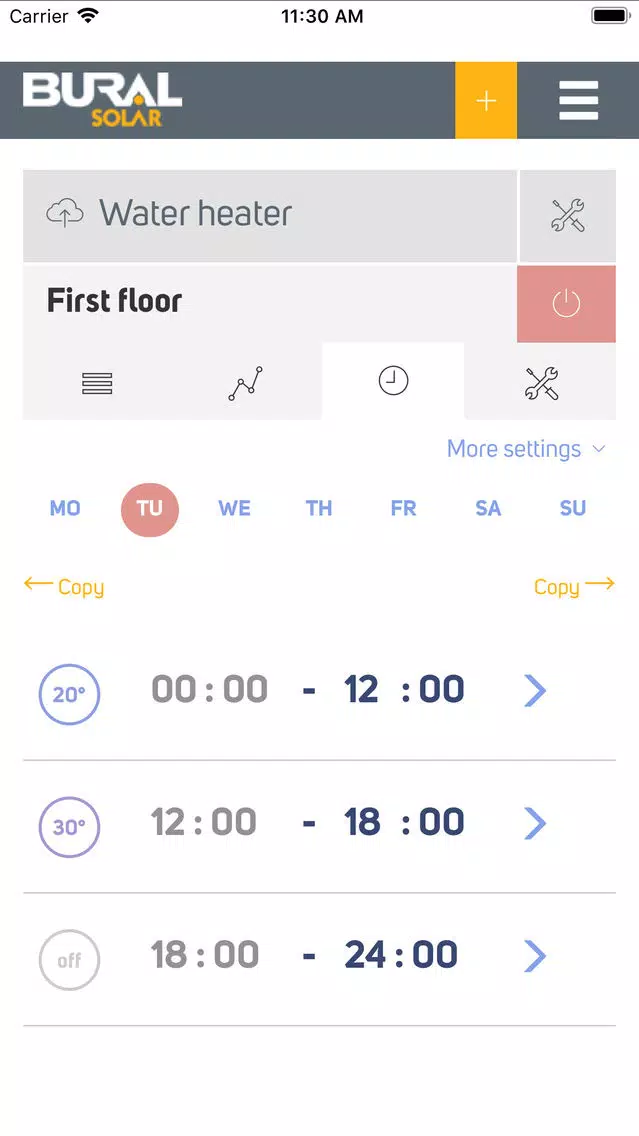The height and width of the screenshot is (1136, 639).
Task: Copy schedule to the next day
Action: coord(574,586)
